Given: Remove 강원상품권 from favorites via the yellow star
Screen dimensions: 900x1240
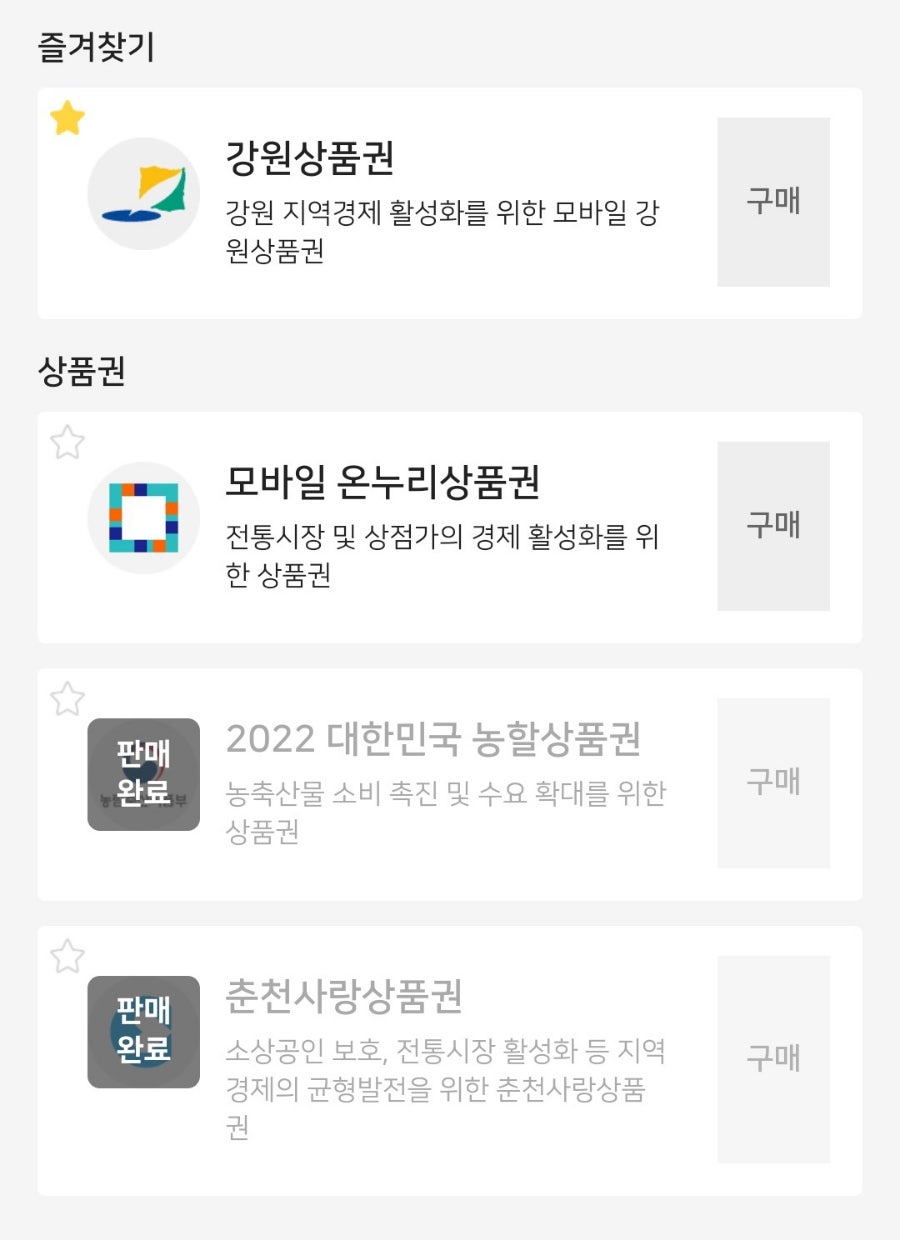Looking at the screenshot, I should 67,119.
